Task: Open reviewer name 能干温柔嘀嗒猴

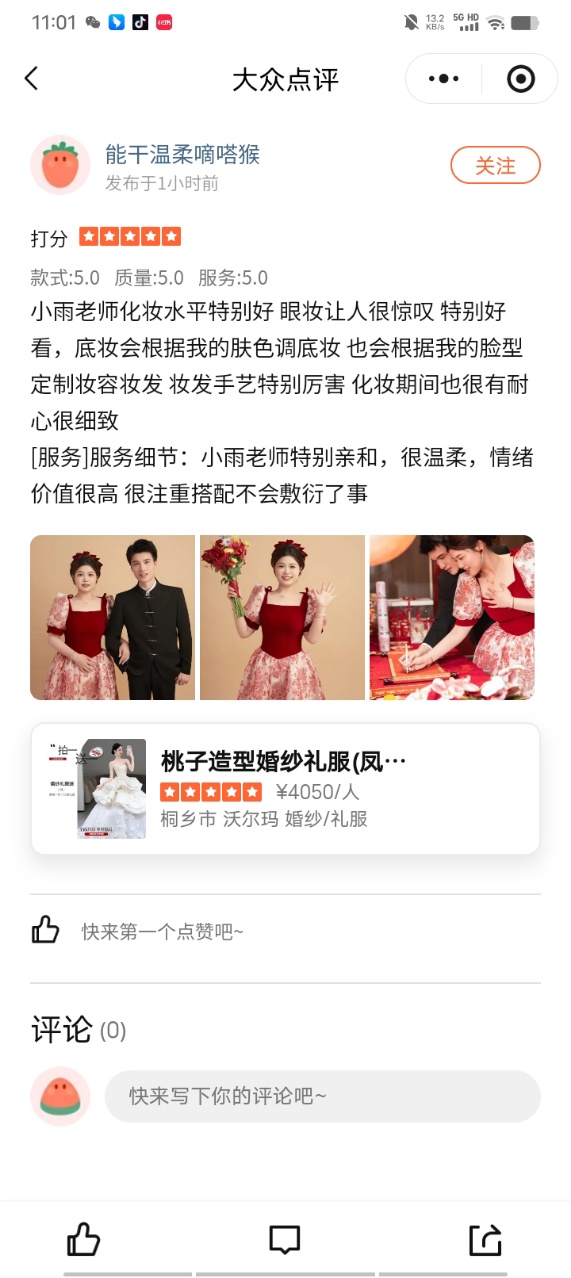Action: click(x=182, y=154)
